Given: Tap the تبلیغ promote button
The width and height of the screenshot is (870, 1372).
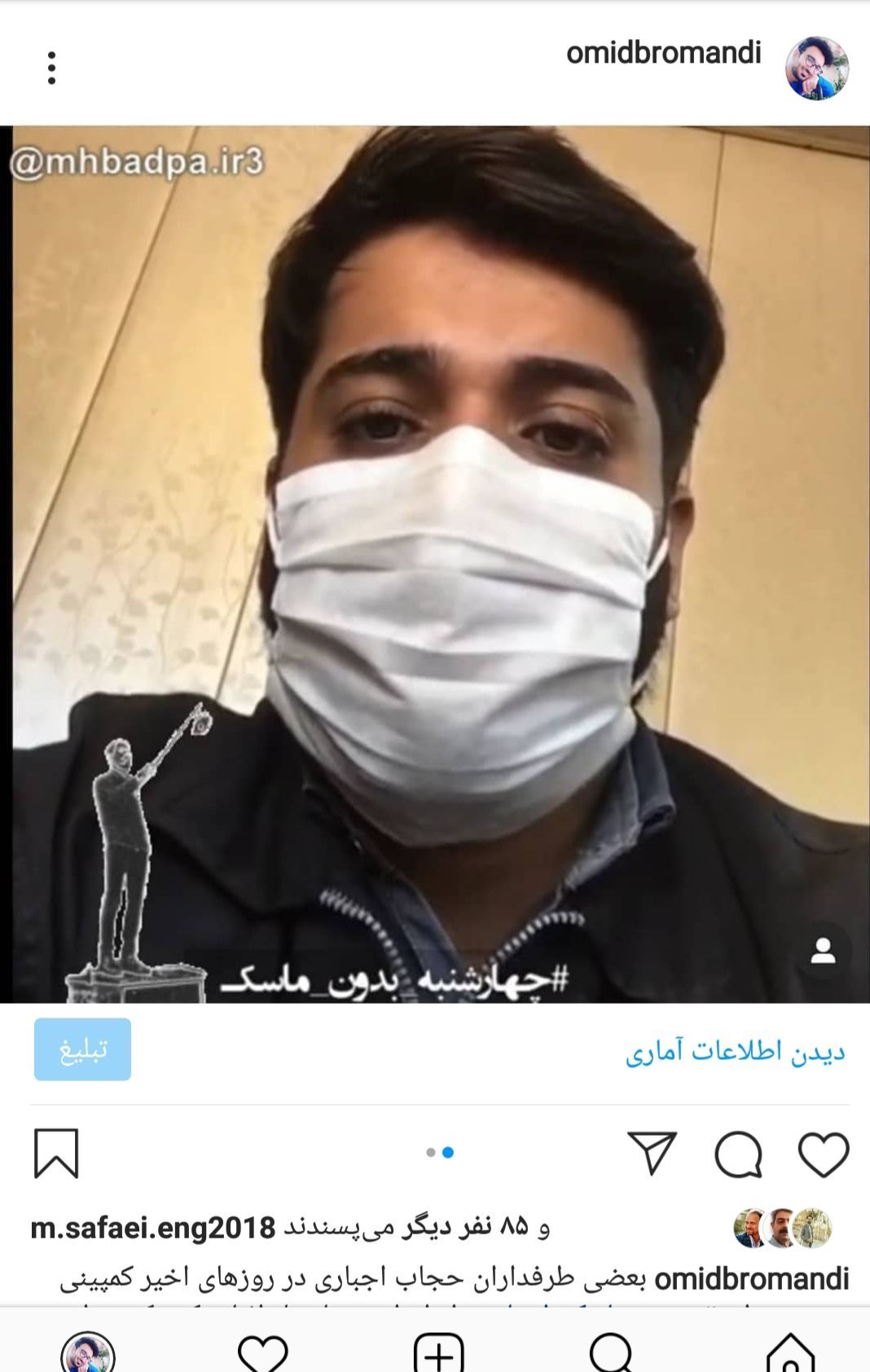Looking at the screenshot, I should (82, 1049).
